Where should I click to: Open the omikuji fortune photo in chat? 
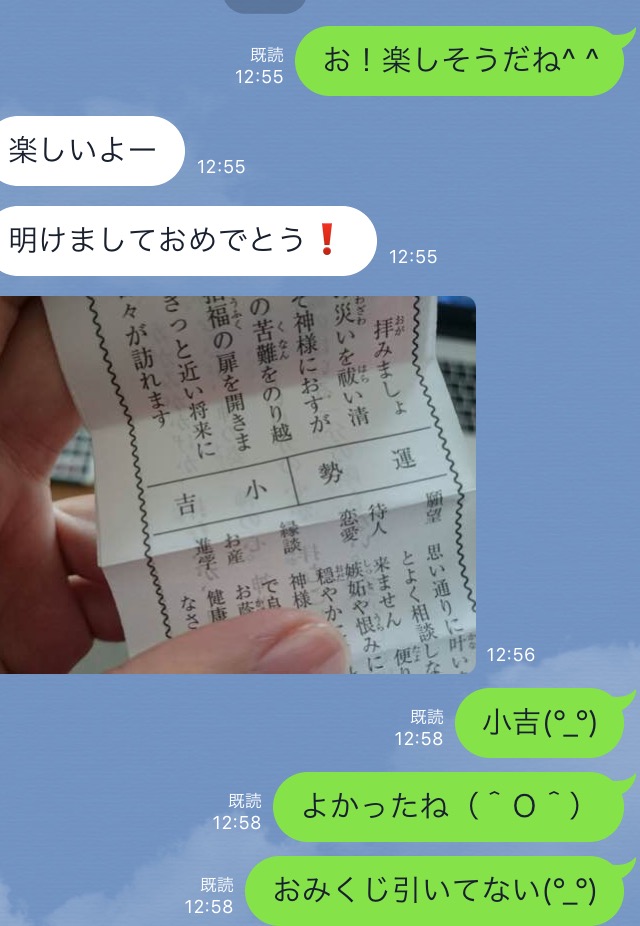point(237,484)
